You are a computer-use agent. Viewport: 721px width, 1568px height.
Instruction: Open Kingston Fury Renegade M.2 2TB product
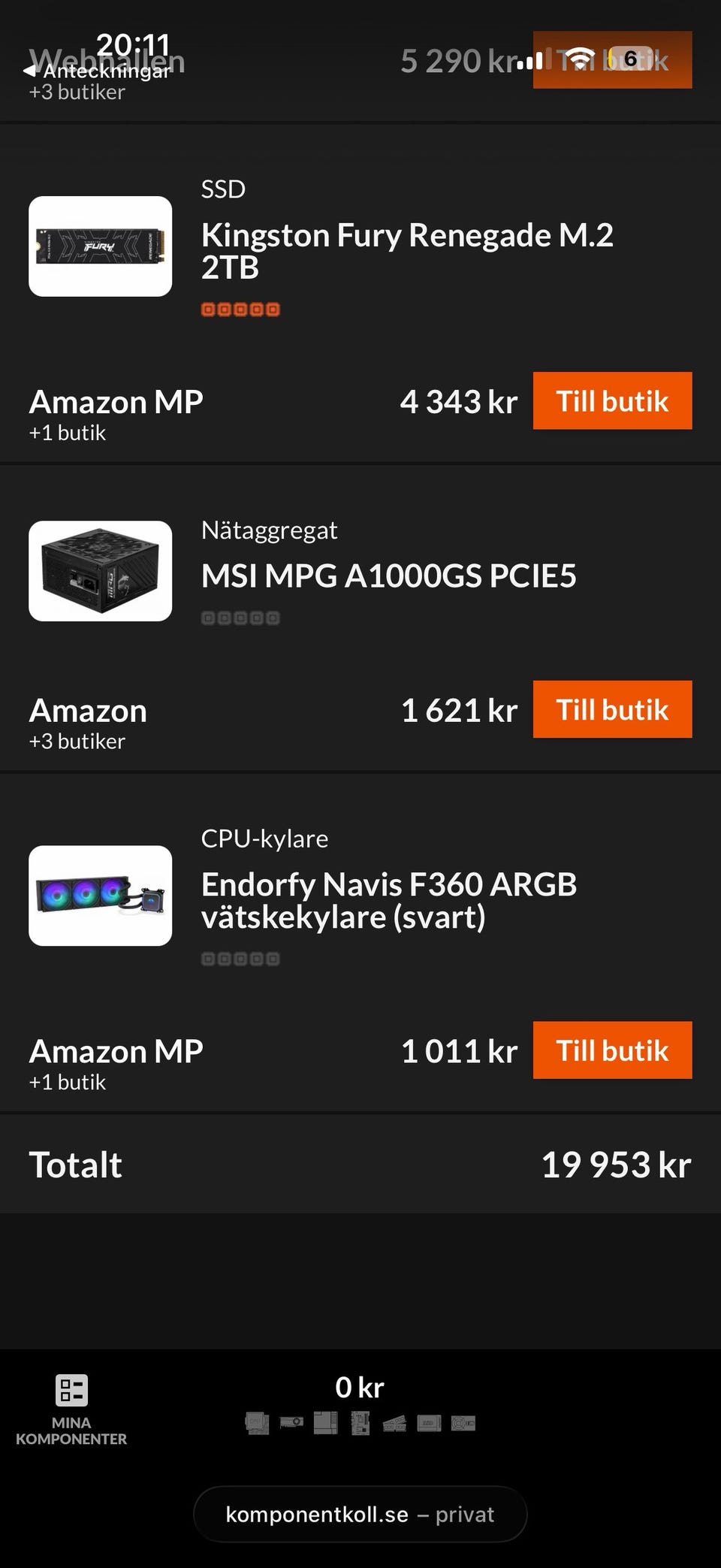(406, 250)
